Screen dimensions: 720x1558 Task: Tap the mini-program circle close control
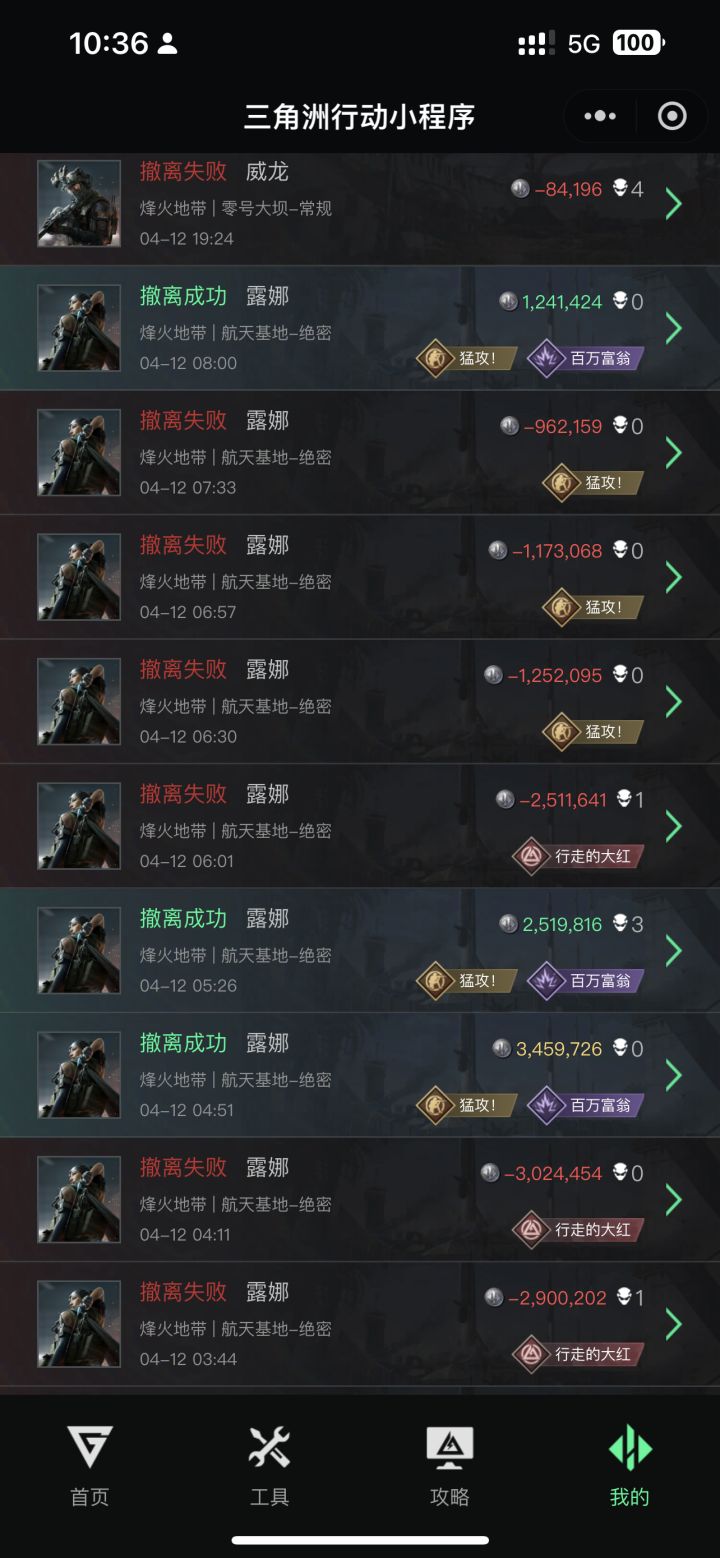point(672,116)
